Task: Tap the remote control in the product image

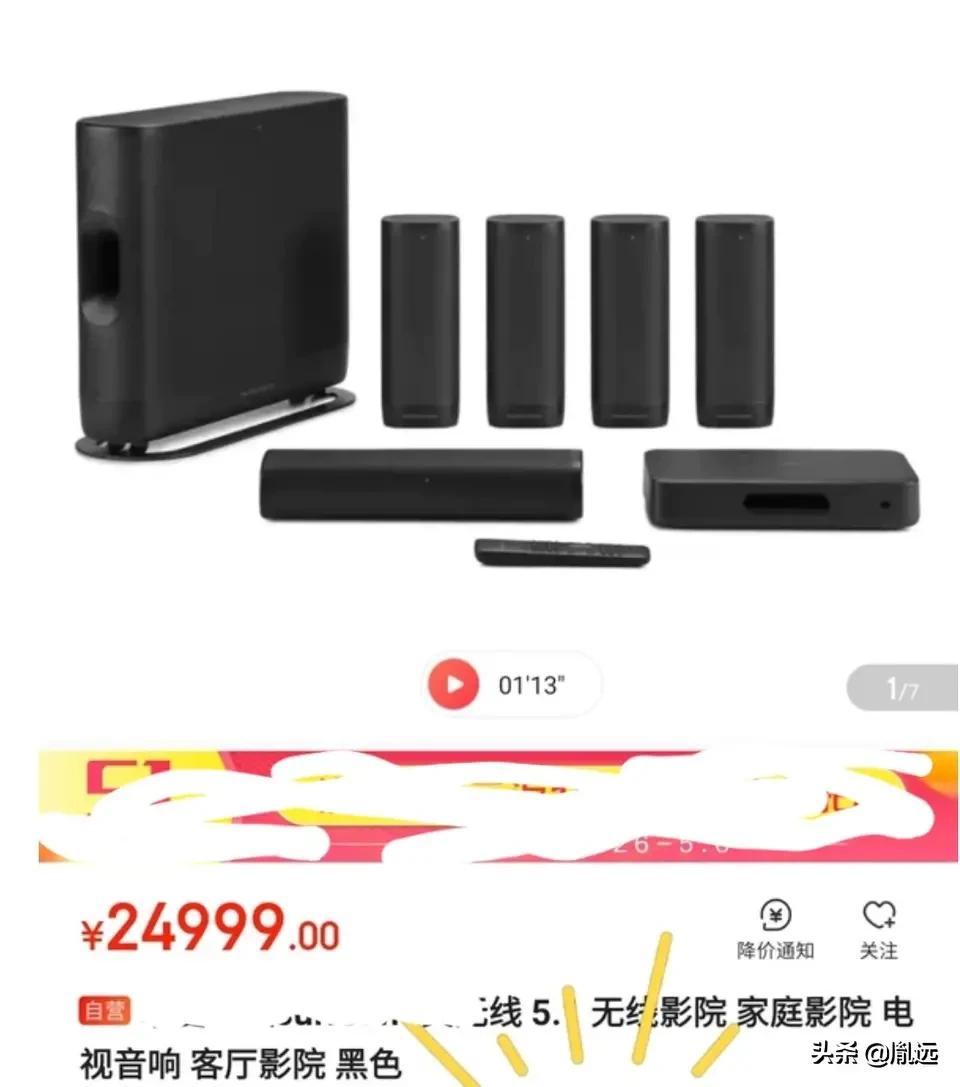Action: coord(560,550)
